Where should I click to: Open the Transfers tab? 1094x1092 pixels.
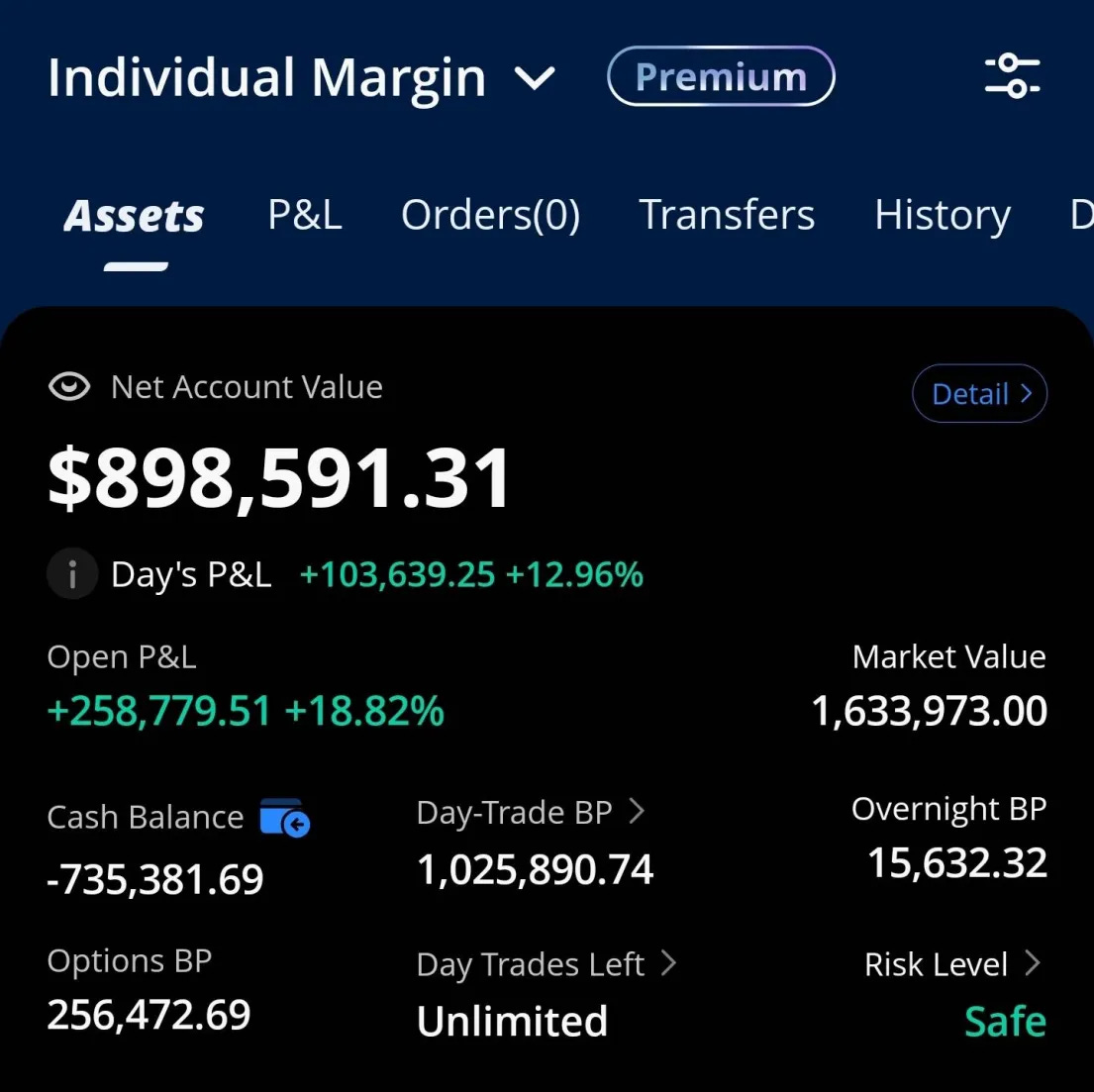tap(727, 215)
